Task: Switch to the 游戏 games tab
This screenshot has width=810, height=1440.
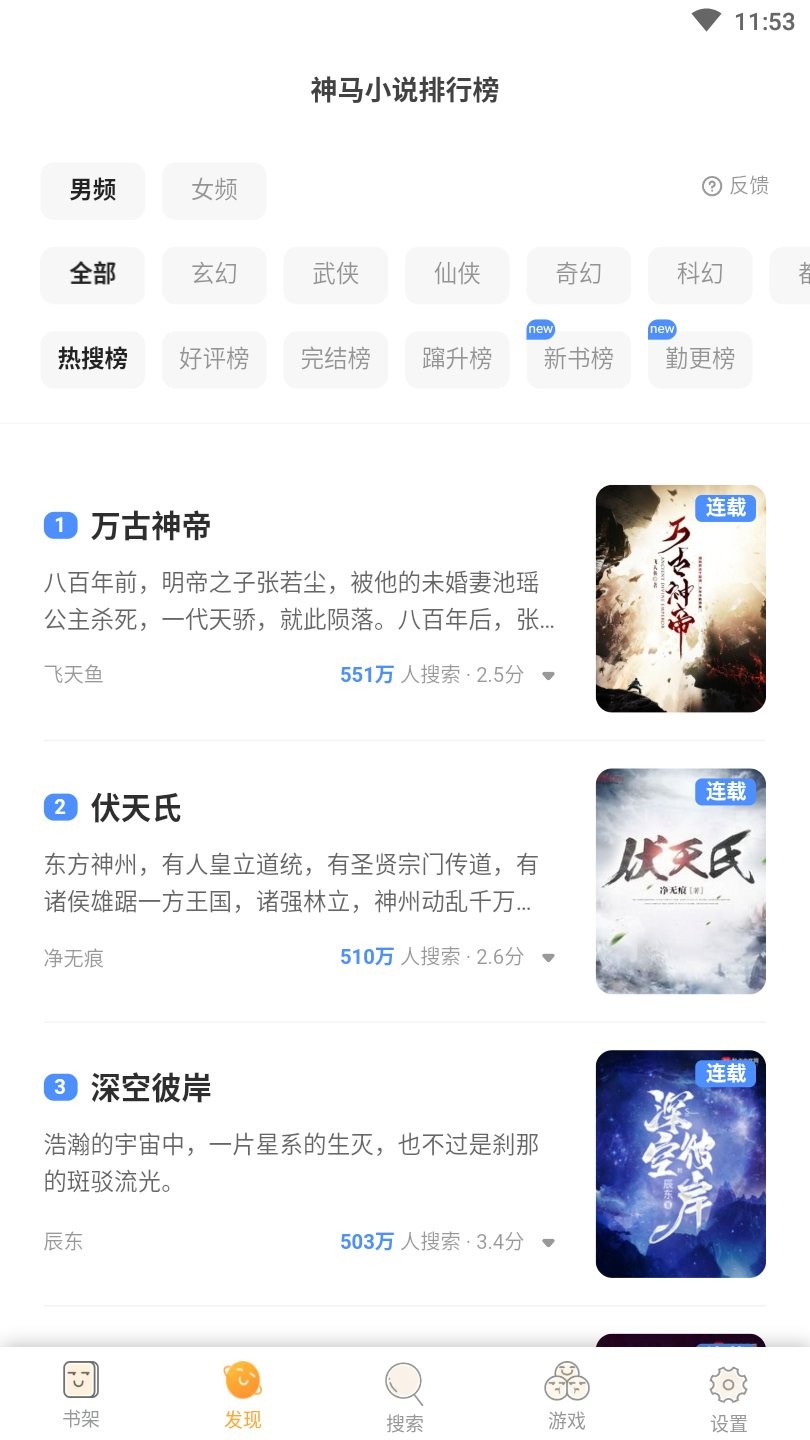Action: 566,1394
